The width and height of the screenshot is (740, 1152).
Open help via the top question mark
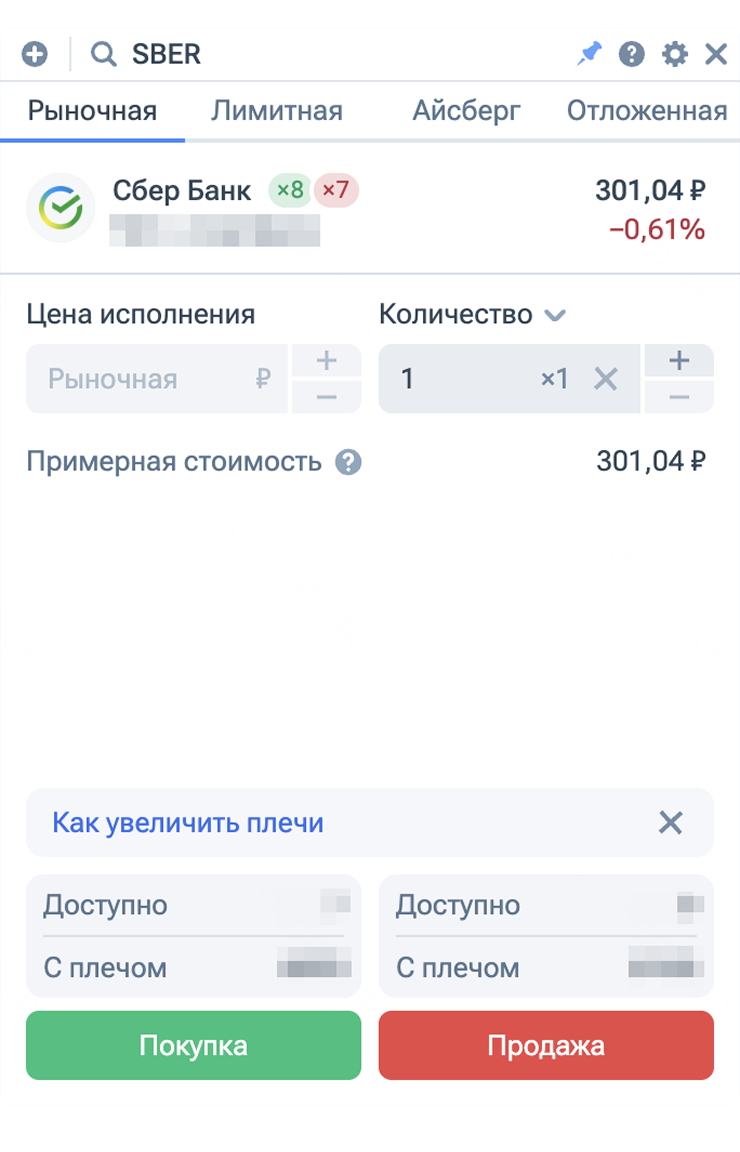point(632,54)
